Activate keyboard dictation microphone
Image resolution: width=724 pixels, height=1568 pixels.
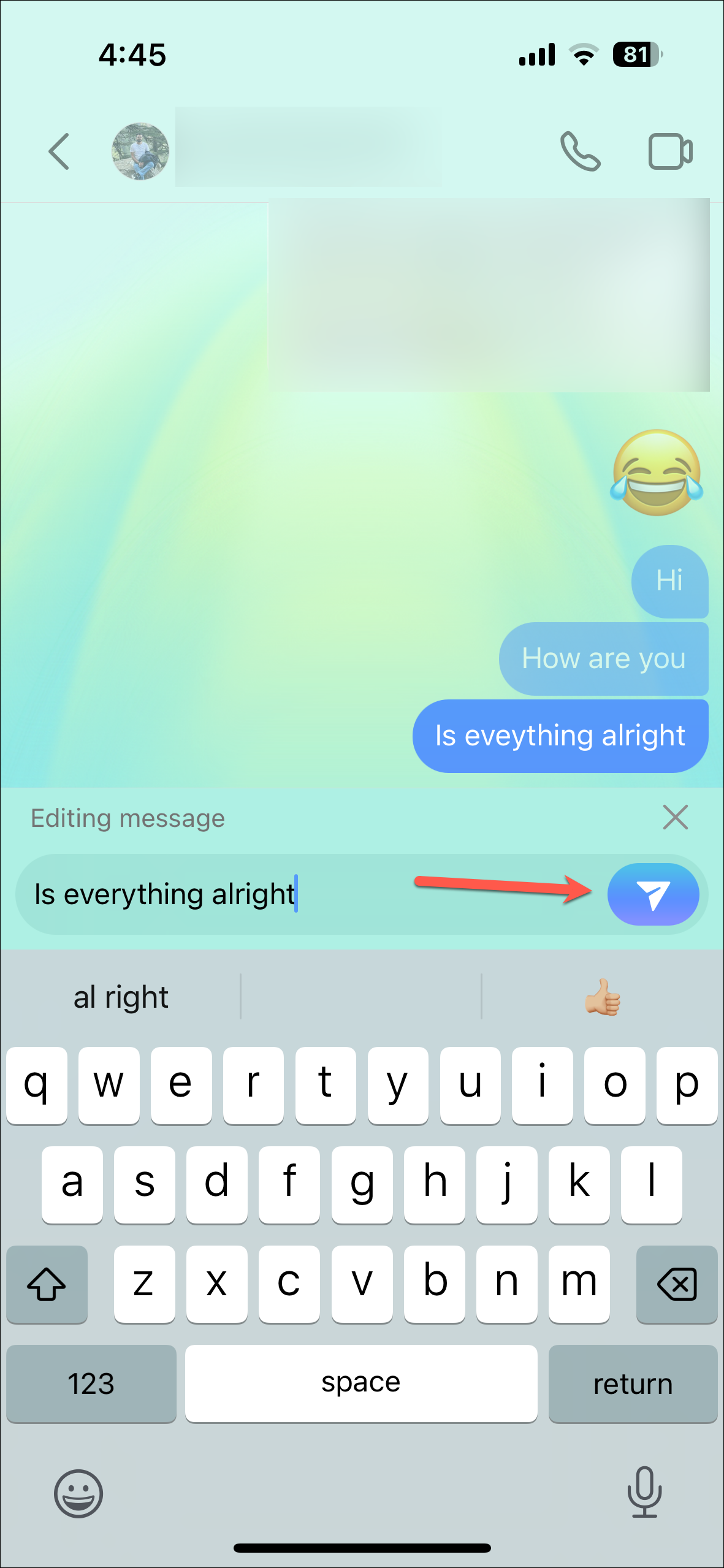[644, 1492]
